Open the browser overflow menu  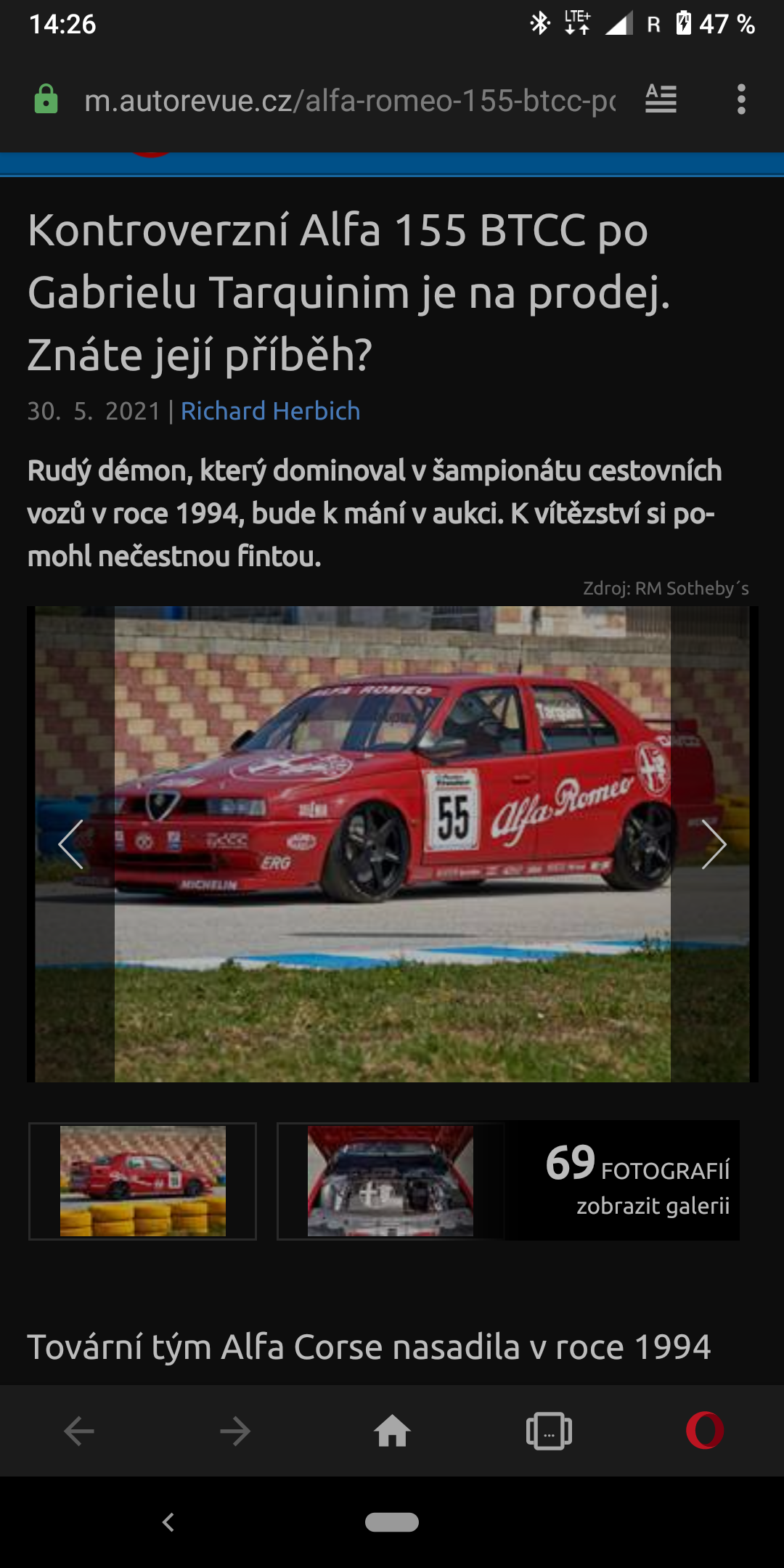pyautogui.click(x=740, y=99)
